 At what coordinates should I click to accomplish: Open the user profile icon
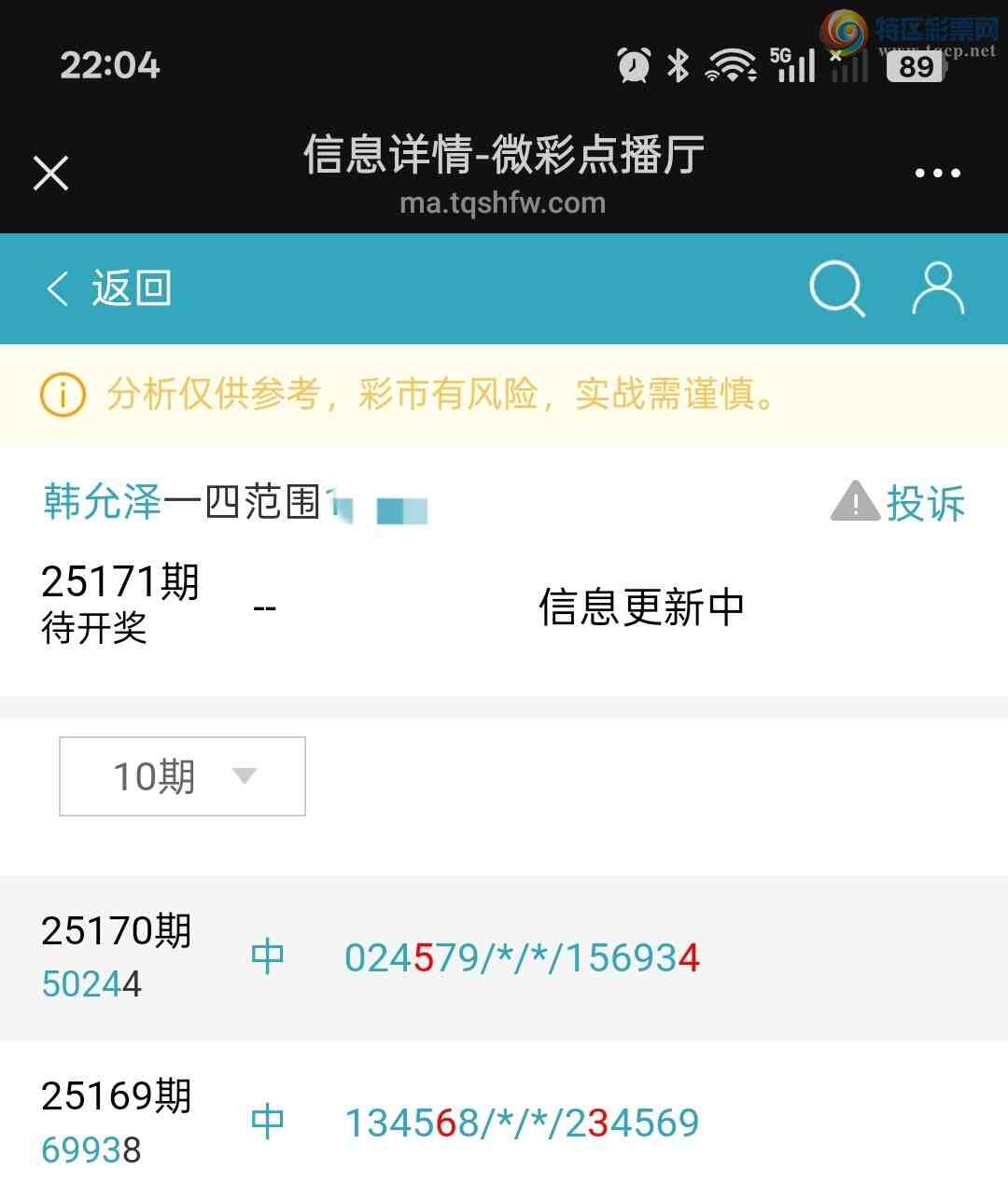point(938,287)
